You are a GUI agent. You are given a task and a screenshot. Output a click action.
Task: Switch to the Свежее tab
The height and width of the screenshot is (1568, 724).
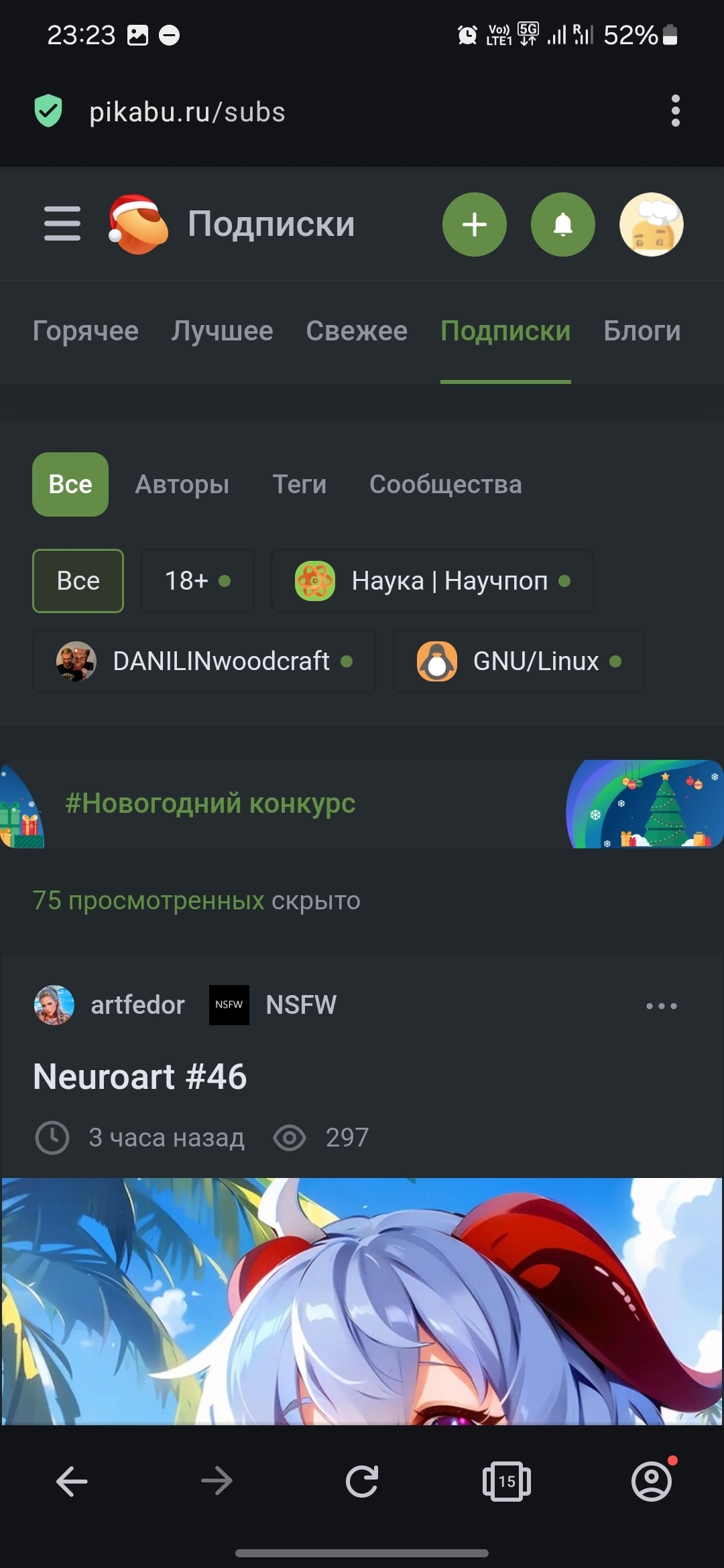(x=357, y=331)
